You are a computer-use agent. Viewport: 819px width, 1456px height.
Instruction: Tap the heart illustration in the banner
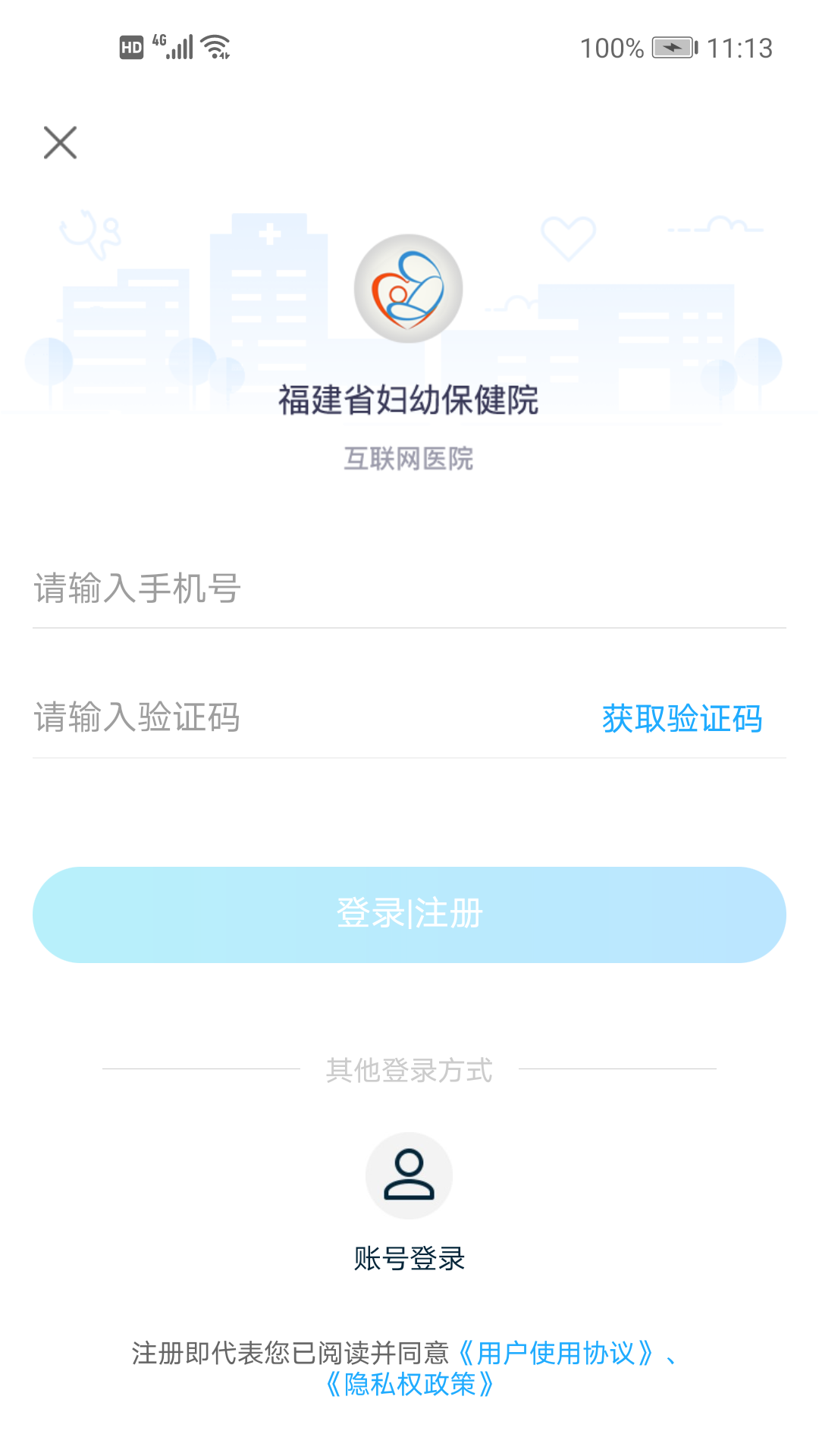pyautogui.click(x=567, y=239)
